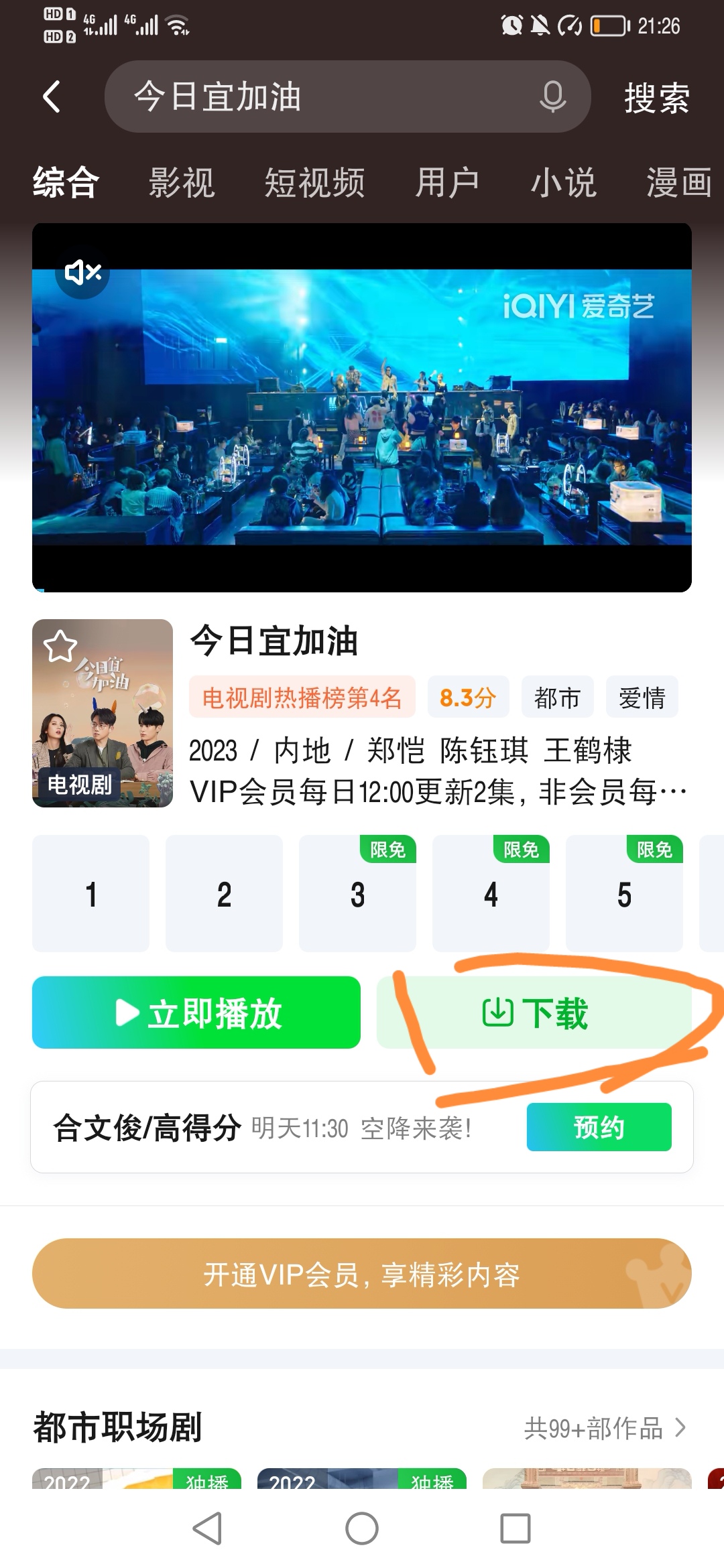Unmute the video preview sound
The width and height of the screenshot is (724, 1568).
82,272
